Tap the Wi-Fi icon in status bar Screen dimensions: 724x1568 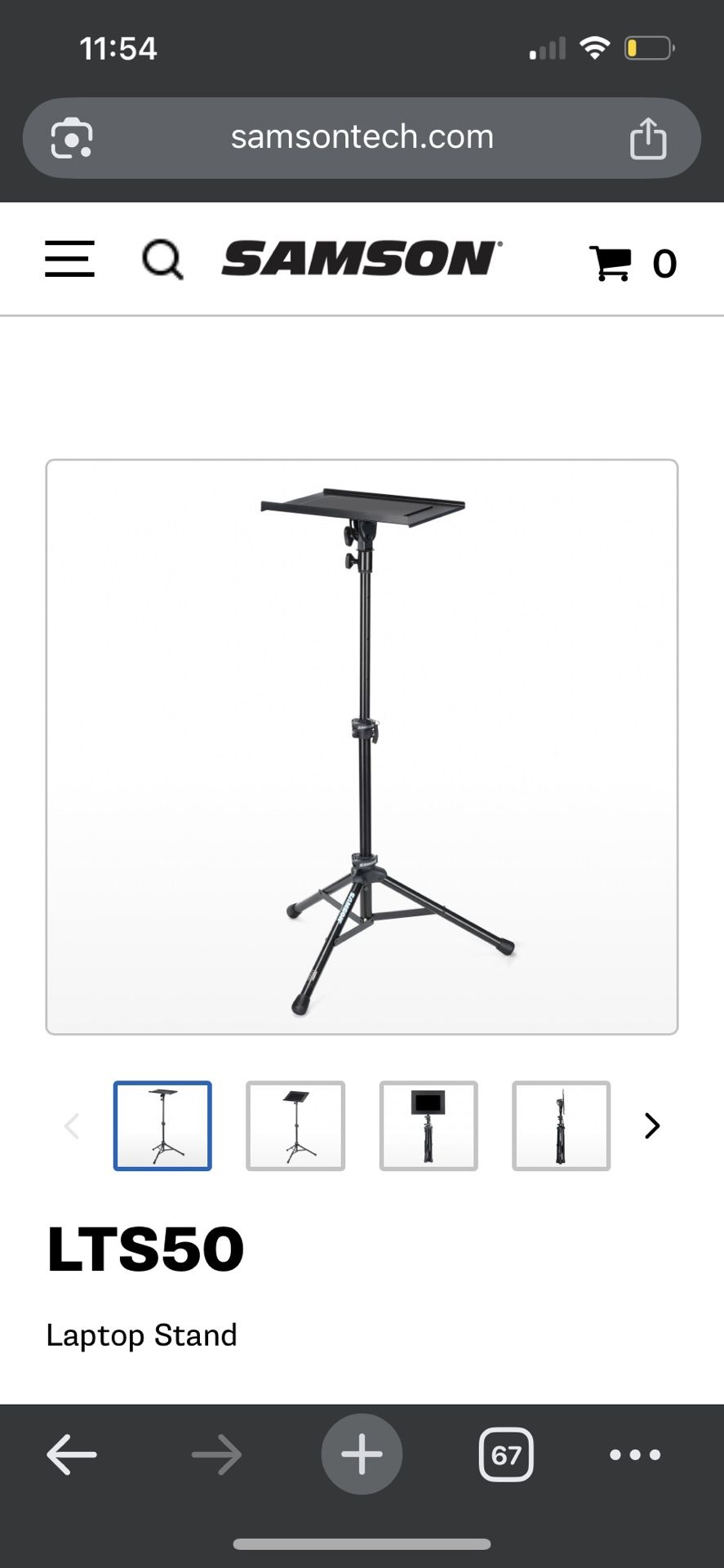click(x=595, y=47)
